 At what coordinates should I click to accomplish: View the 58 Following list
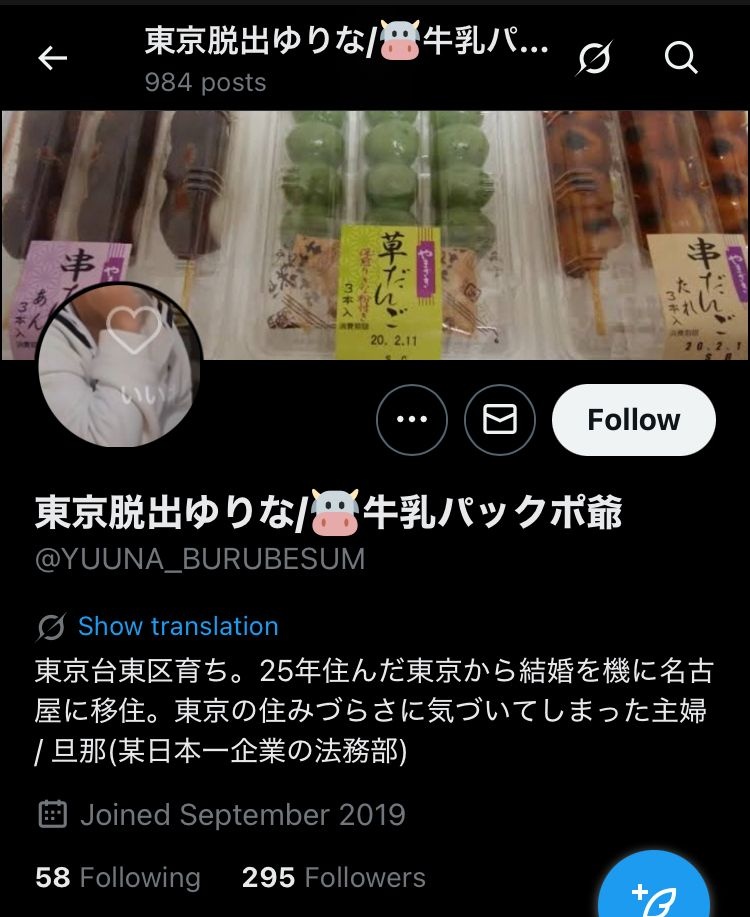coord(118,877)
